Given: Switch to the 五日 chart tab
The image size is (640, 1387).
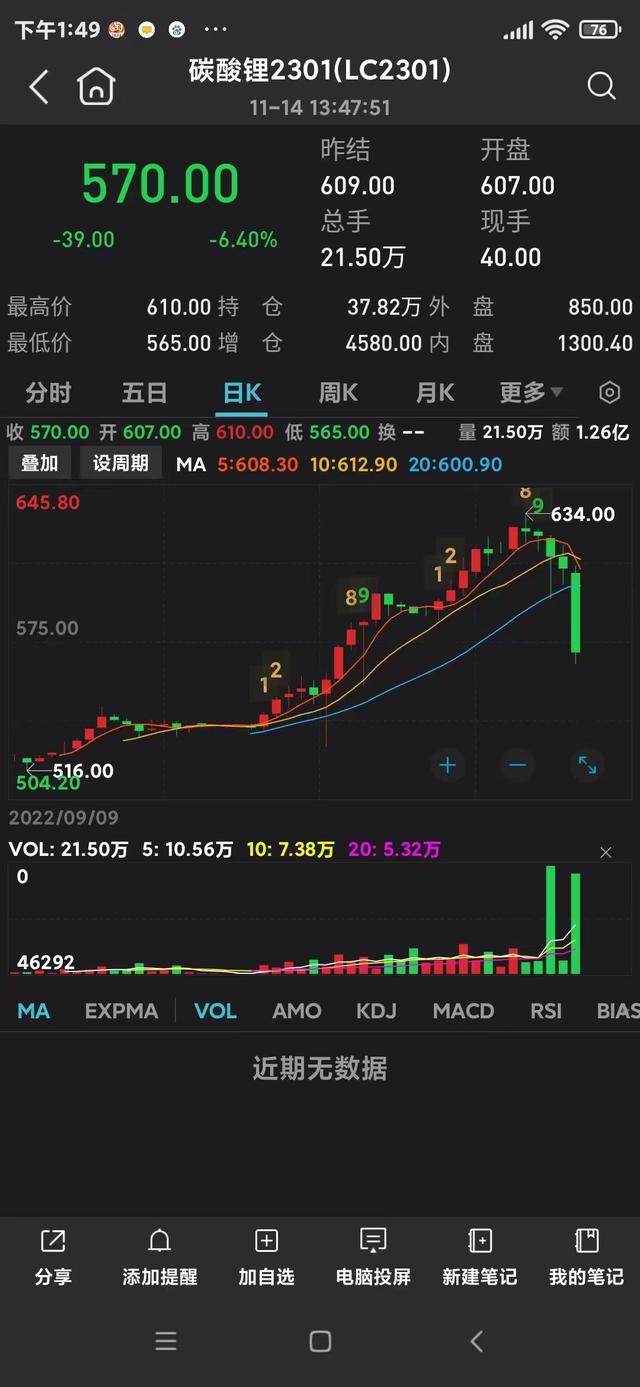Looking at the screenshot, I should [144, 393].
